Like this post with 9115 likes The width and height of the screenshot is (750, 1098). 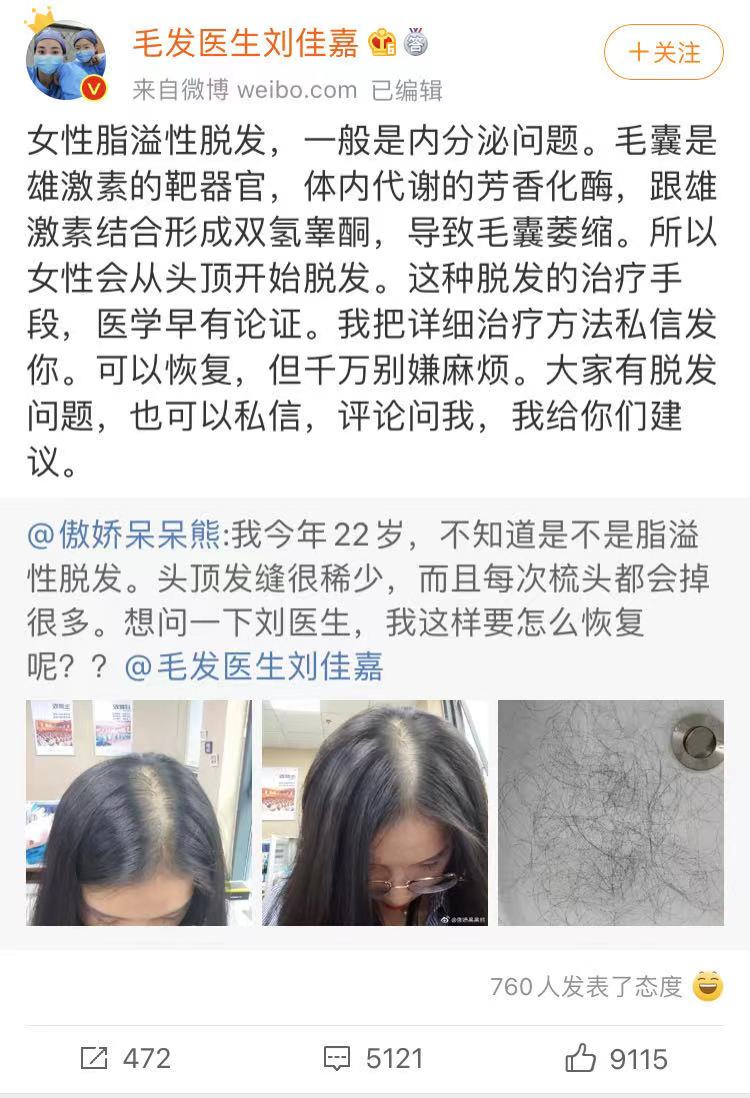pos(615,1058)
